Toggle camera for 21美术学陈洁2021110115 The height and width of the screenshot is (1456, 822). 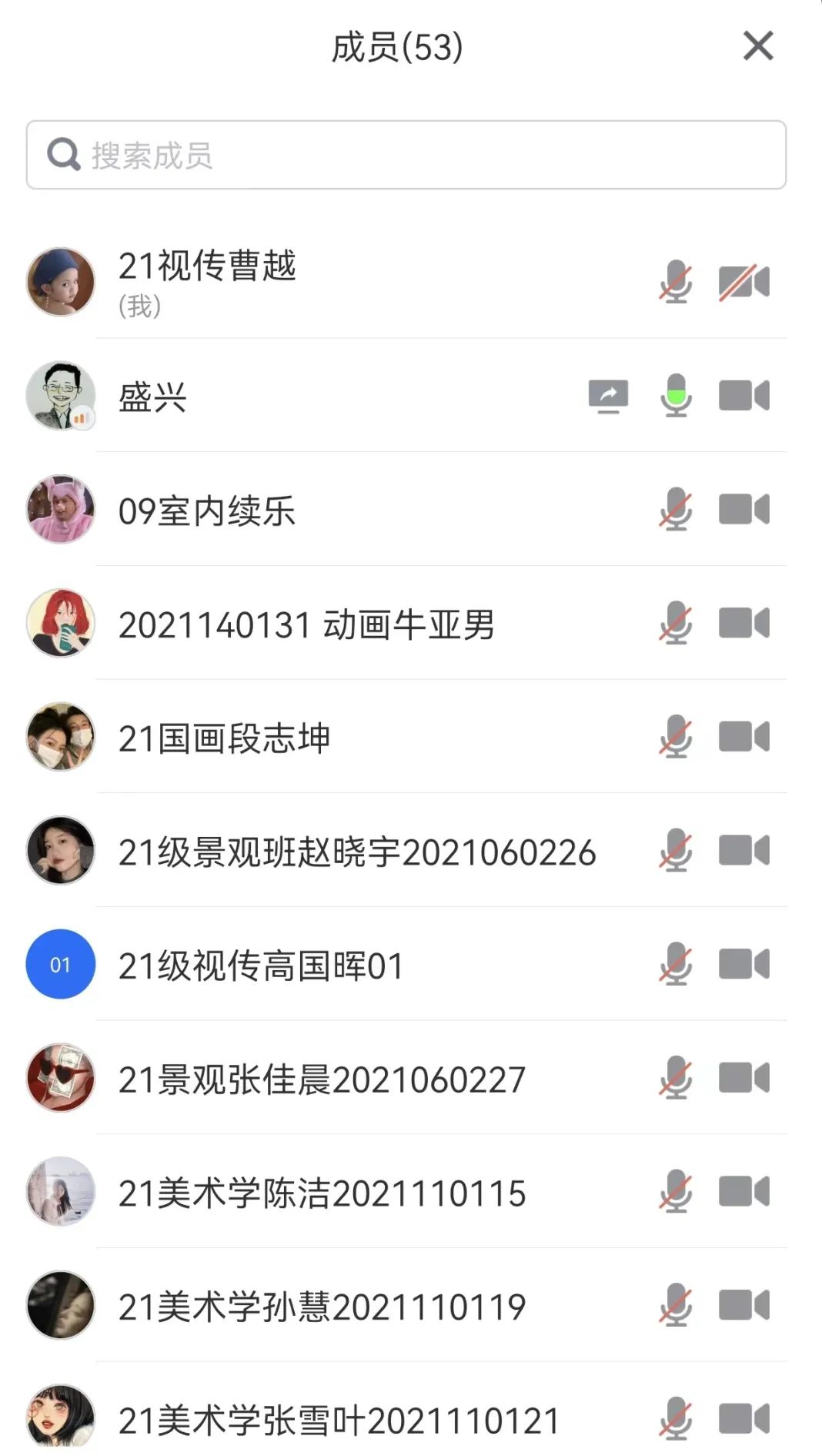[x=744, y=1192]
